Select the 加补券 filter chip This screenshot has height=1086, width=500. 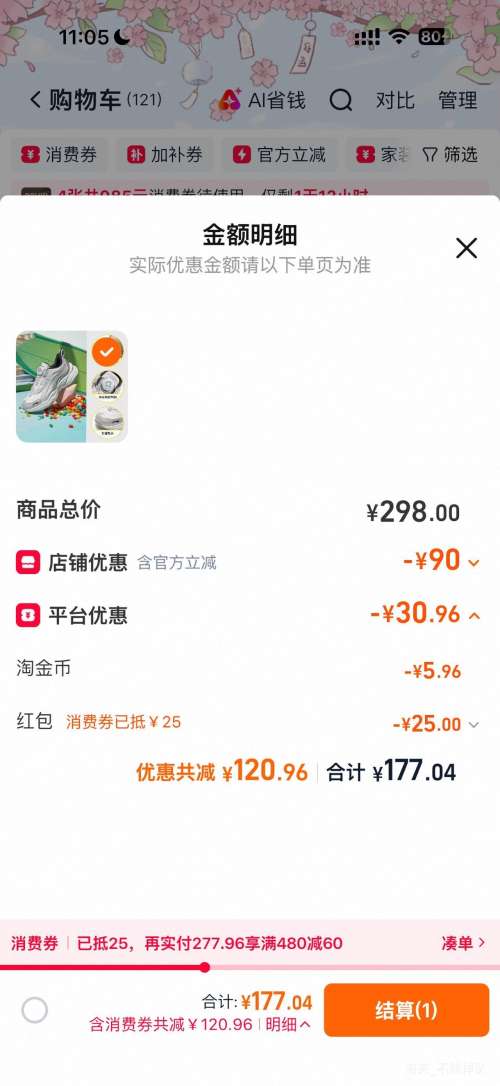(165, 154)
